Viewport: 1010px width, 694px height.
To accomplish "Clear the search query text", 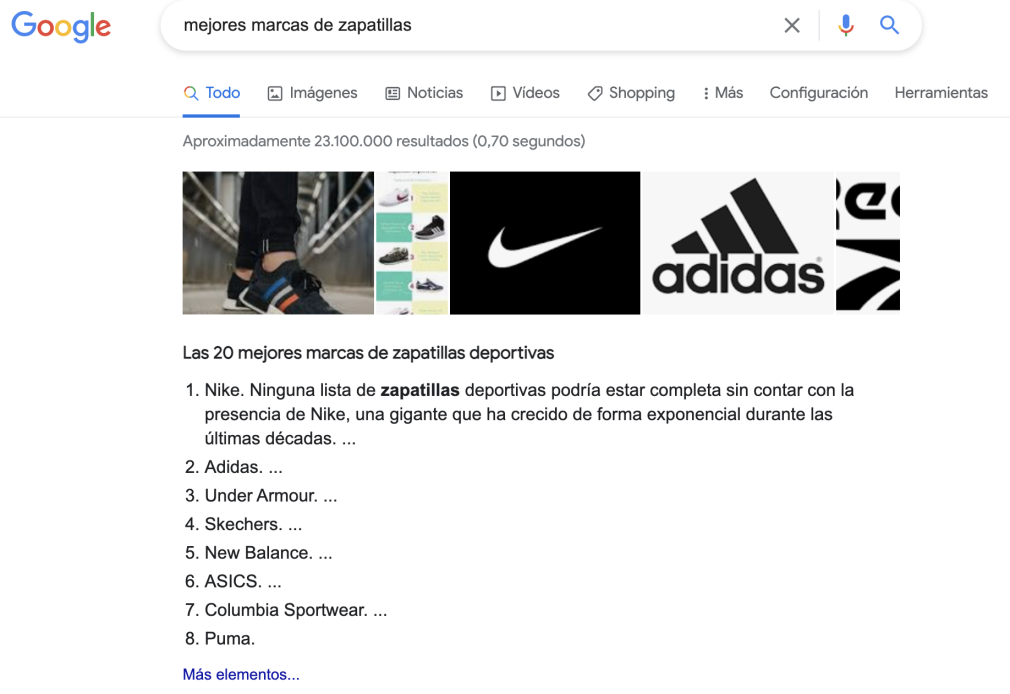I will click(792, 26).
